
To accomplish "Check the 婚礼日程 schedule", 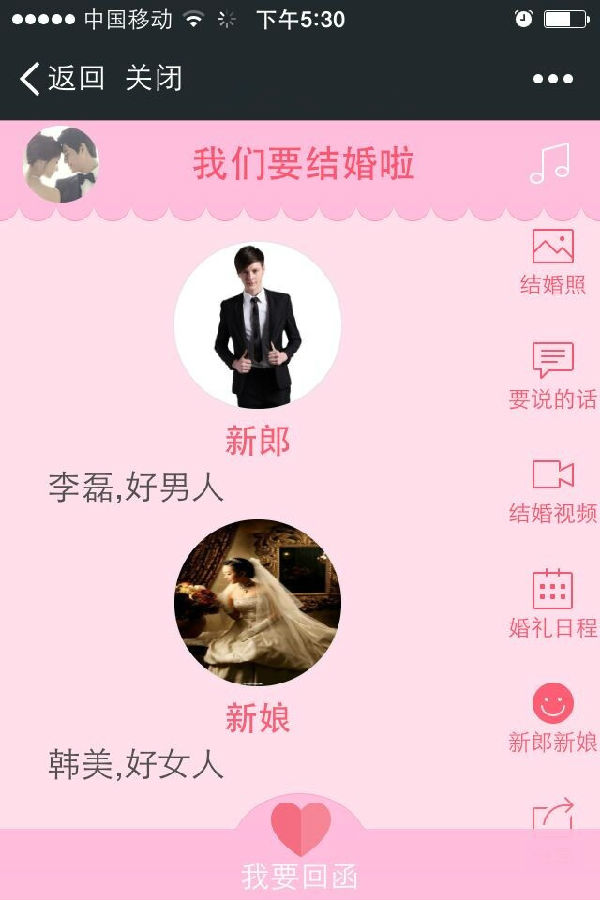I will click(553, 604).
